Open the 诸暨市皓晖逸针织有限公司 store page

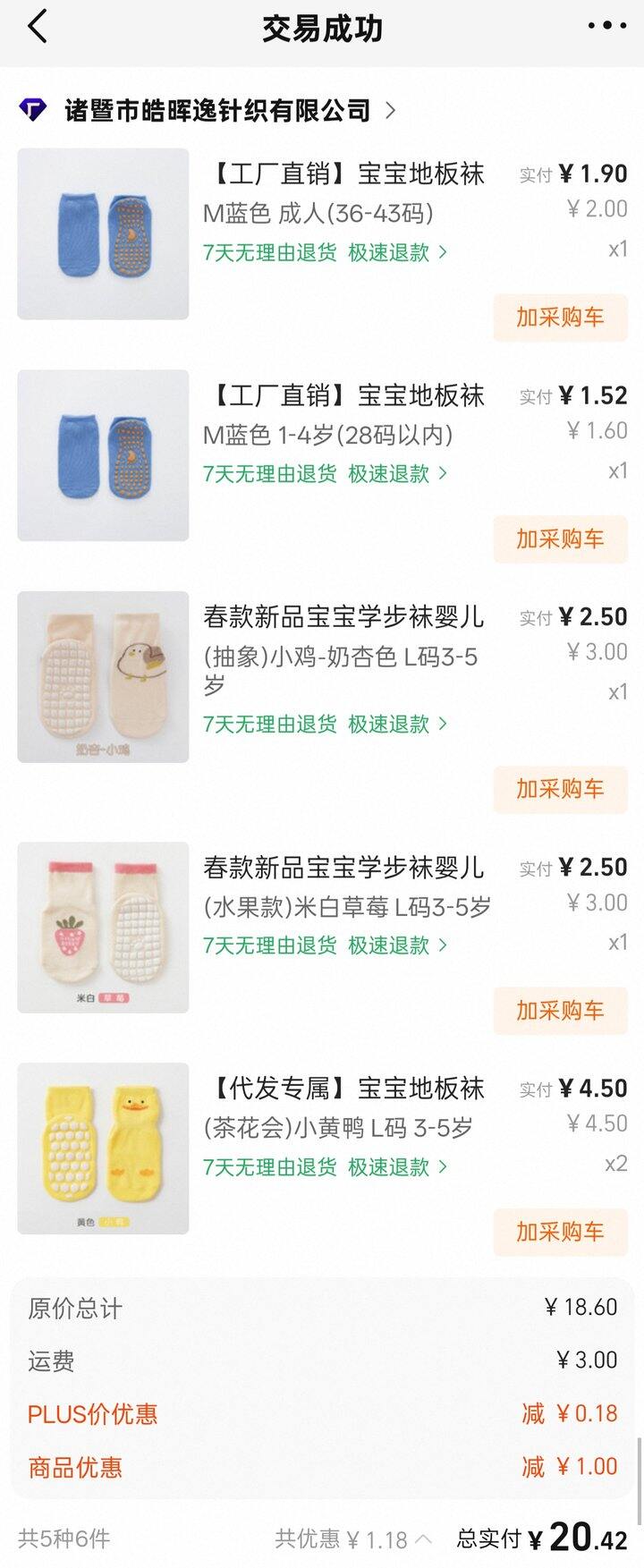[x=217, y=110]
